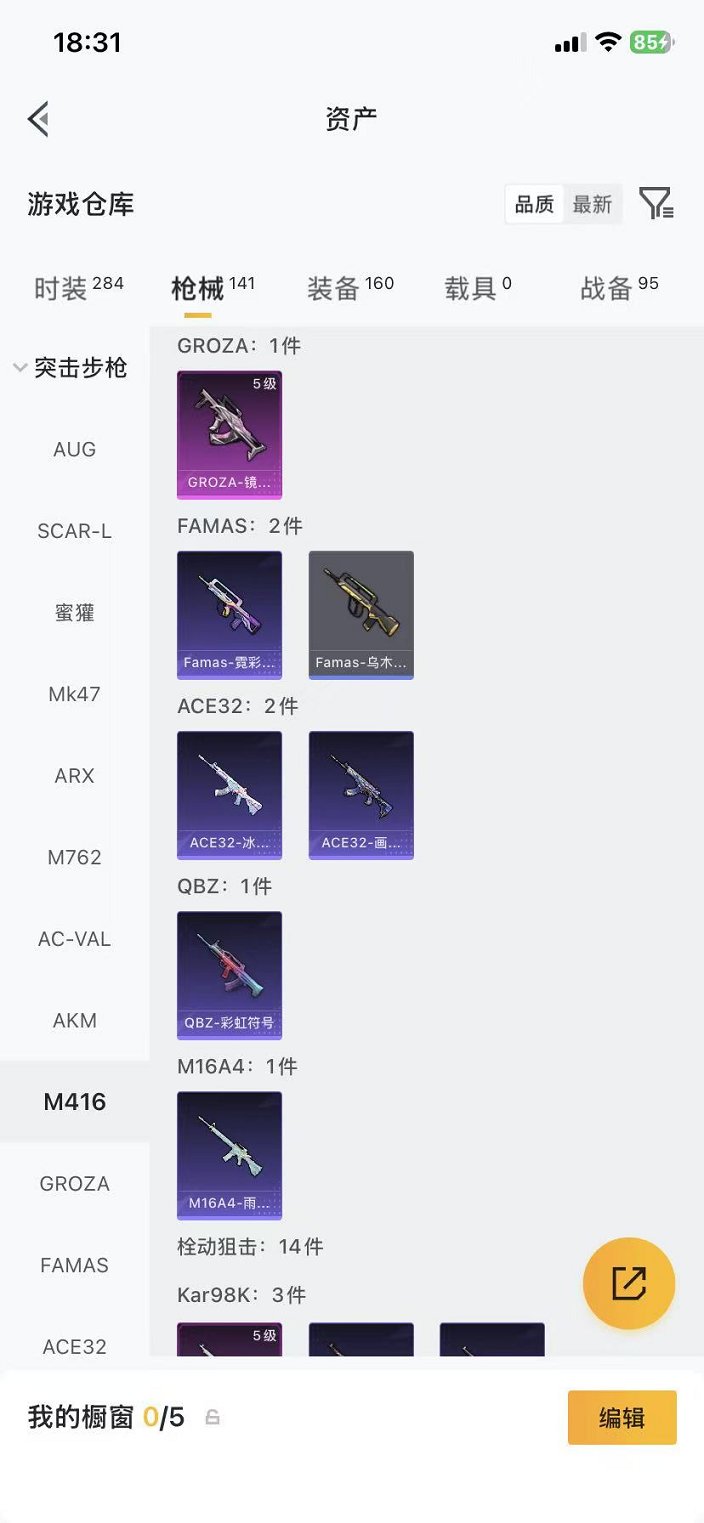Open the filter icon next to 最新
Viewport: 704px width, 1523px height.
(656, 204)
